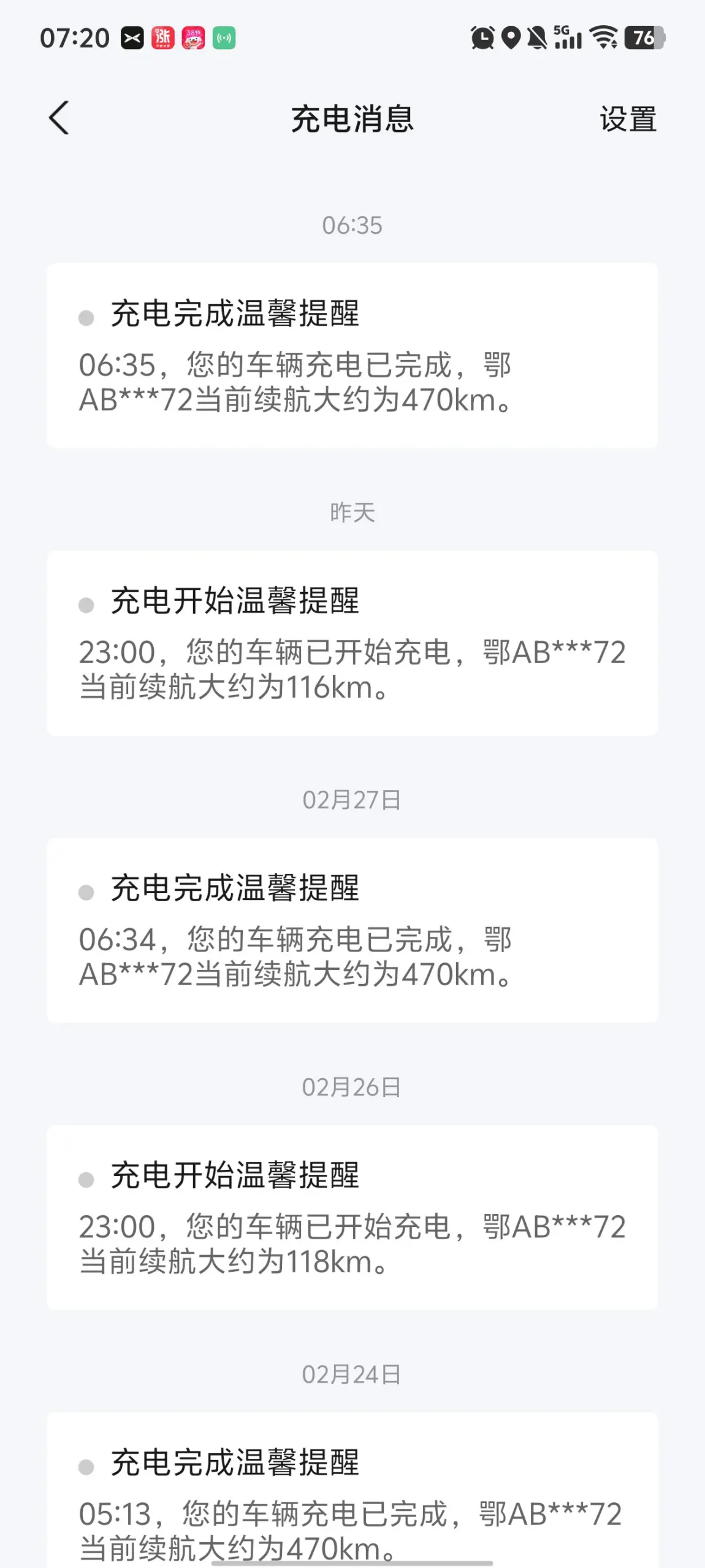Open the charging started message showing 116km
705x1568 pixels.
pyautogui.click(x=352, y=643)
